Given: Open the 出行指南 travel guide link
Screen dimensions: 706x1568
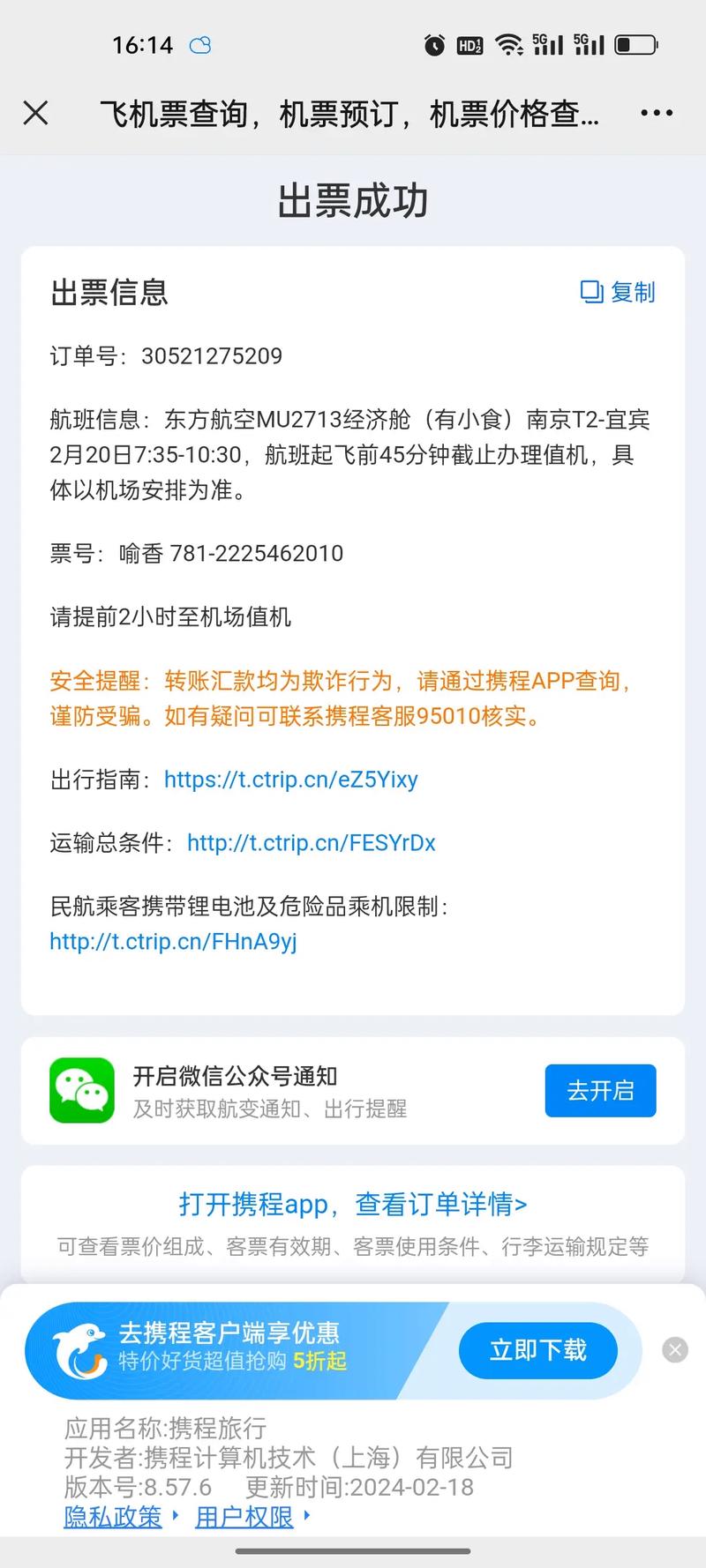Looking at the screenshot, I should pyautogui.click(x=291, y=780).
